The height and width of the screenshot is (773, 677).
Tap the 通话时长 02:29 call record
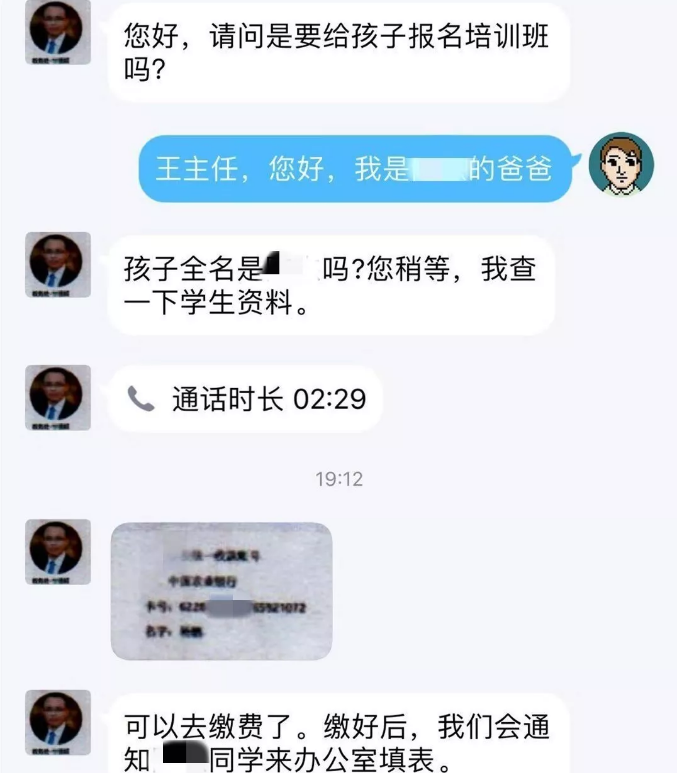pyautogui.click(x=245, y=399)
